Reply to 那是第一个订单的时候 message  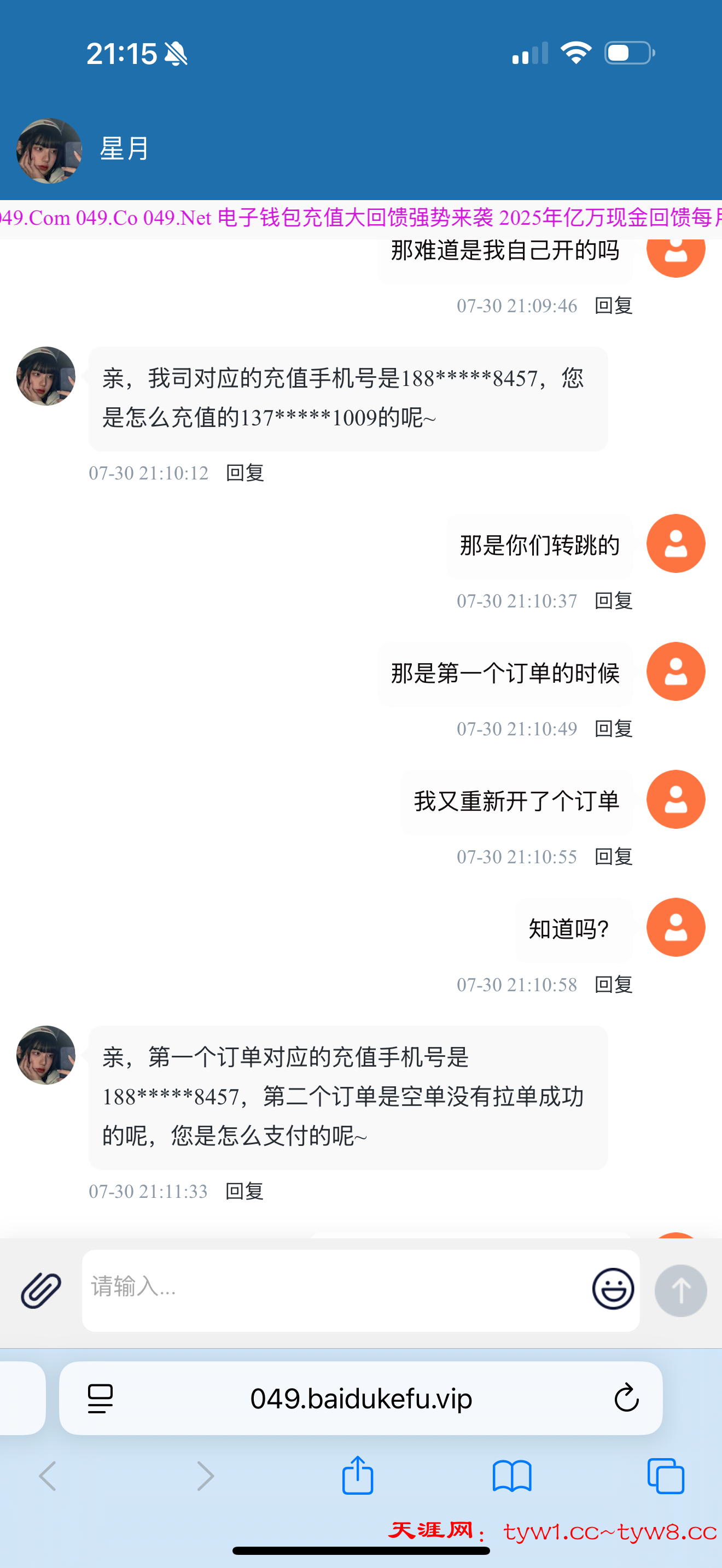pos(613,729)
